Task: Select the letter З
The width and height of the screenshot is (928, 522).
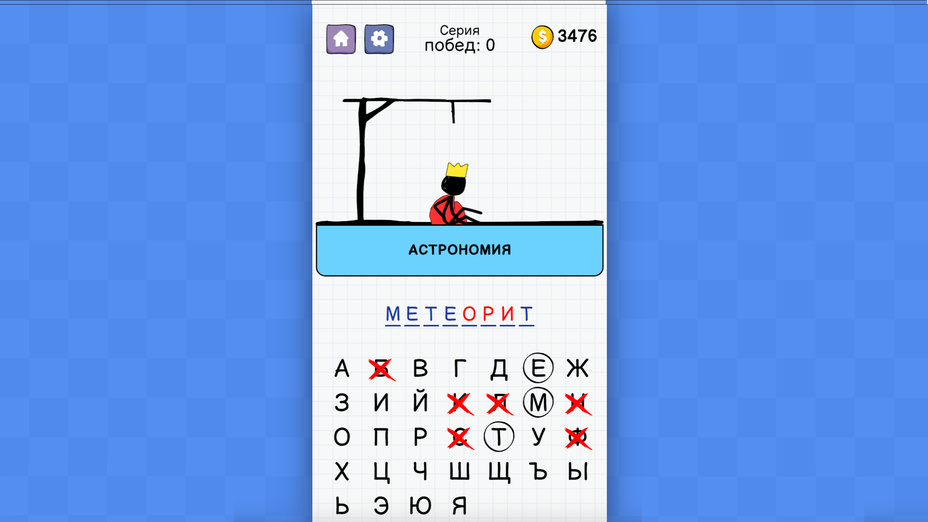Action: click(342, 403)
